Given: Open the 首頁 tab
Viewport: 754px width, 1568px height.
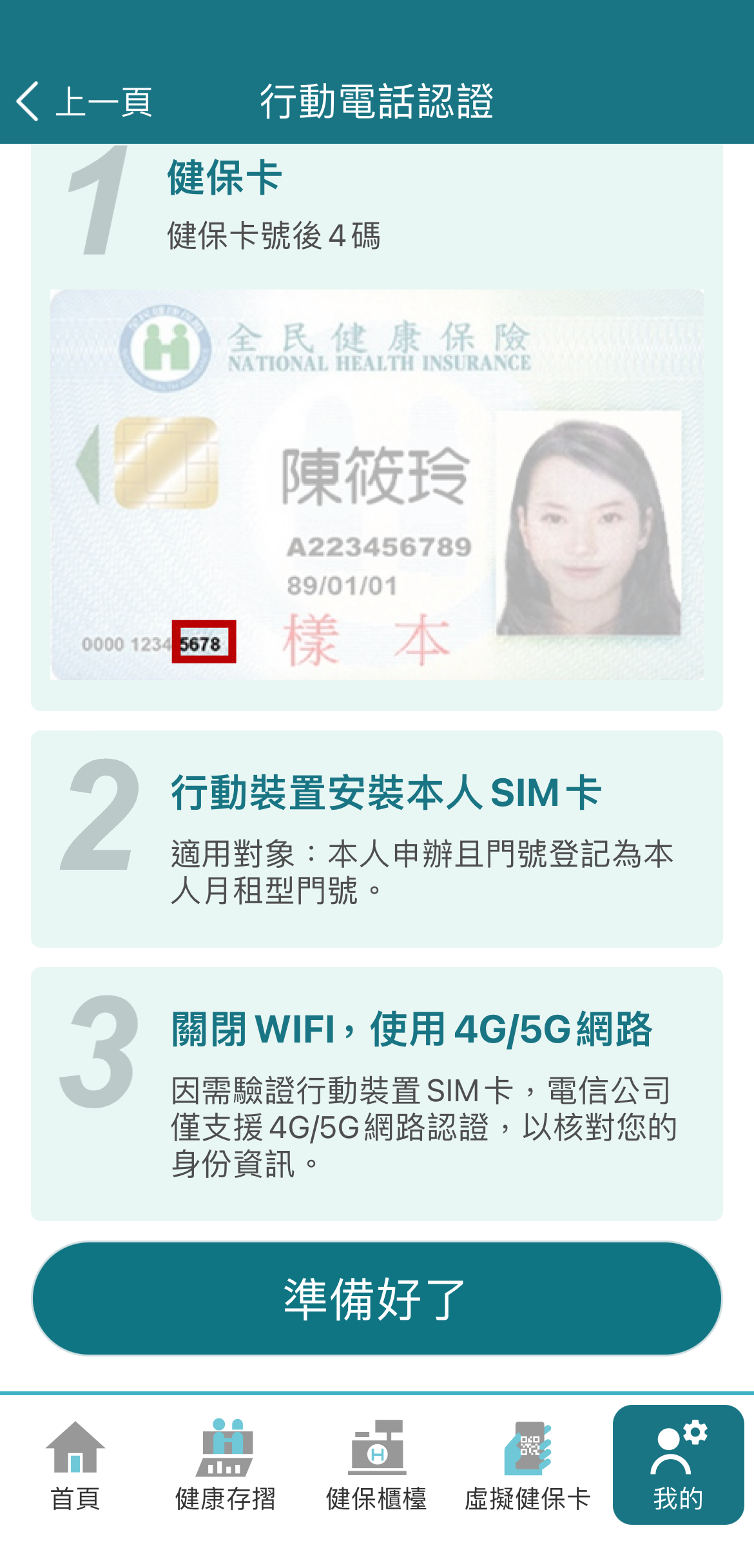Looking at the screenshot, I should click(75, 1465).
